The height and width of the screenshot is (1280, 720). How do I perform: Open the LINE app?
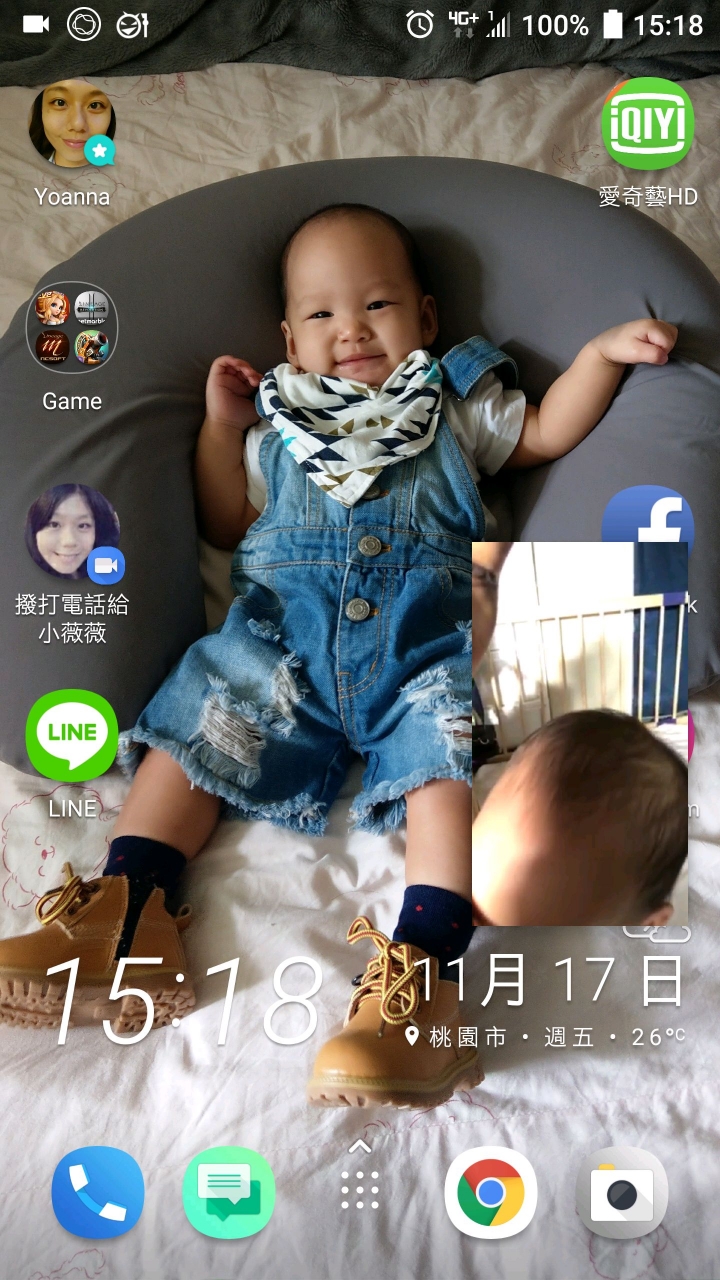pyautogui.click(x=72, y=735)
